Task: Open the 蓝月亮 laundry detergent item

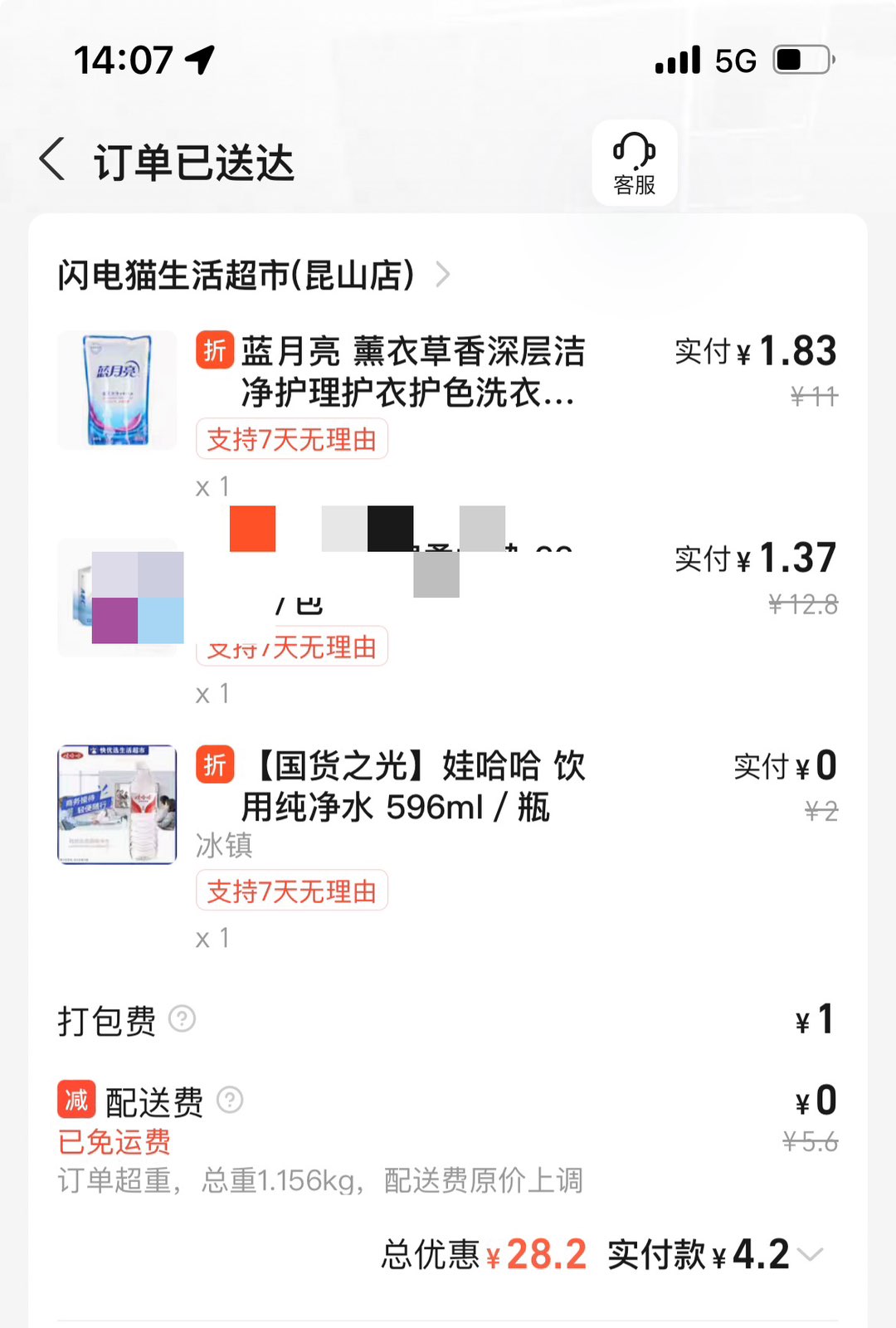Action: tap(412, 372)
